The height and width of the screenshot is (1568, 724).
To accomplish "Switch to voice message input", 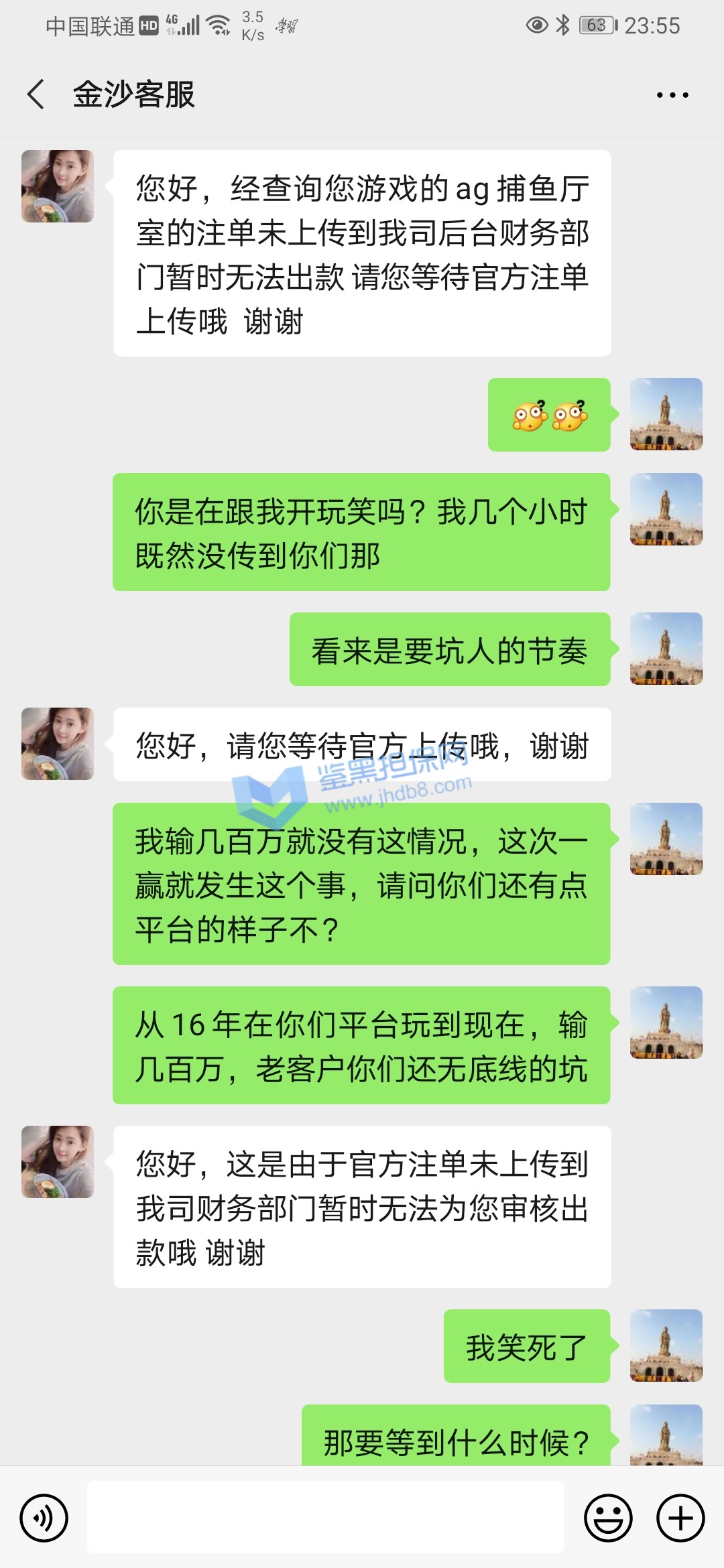I will point(44,1518).
